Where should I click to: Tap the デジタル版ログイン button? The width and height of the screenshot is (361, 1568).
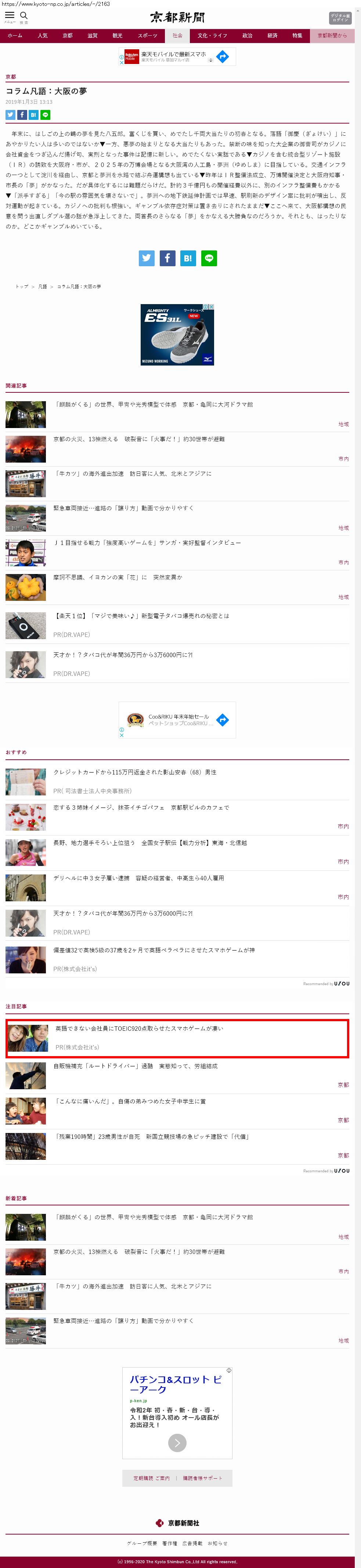340,18
